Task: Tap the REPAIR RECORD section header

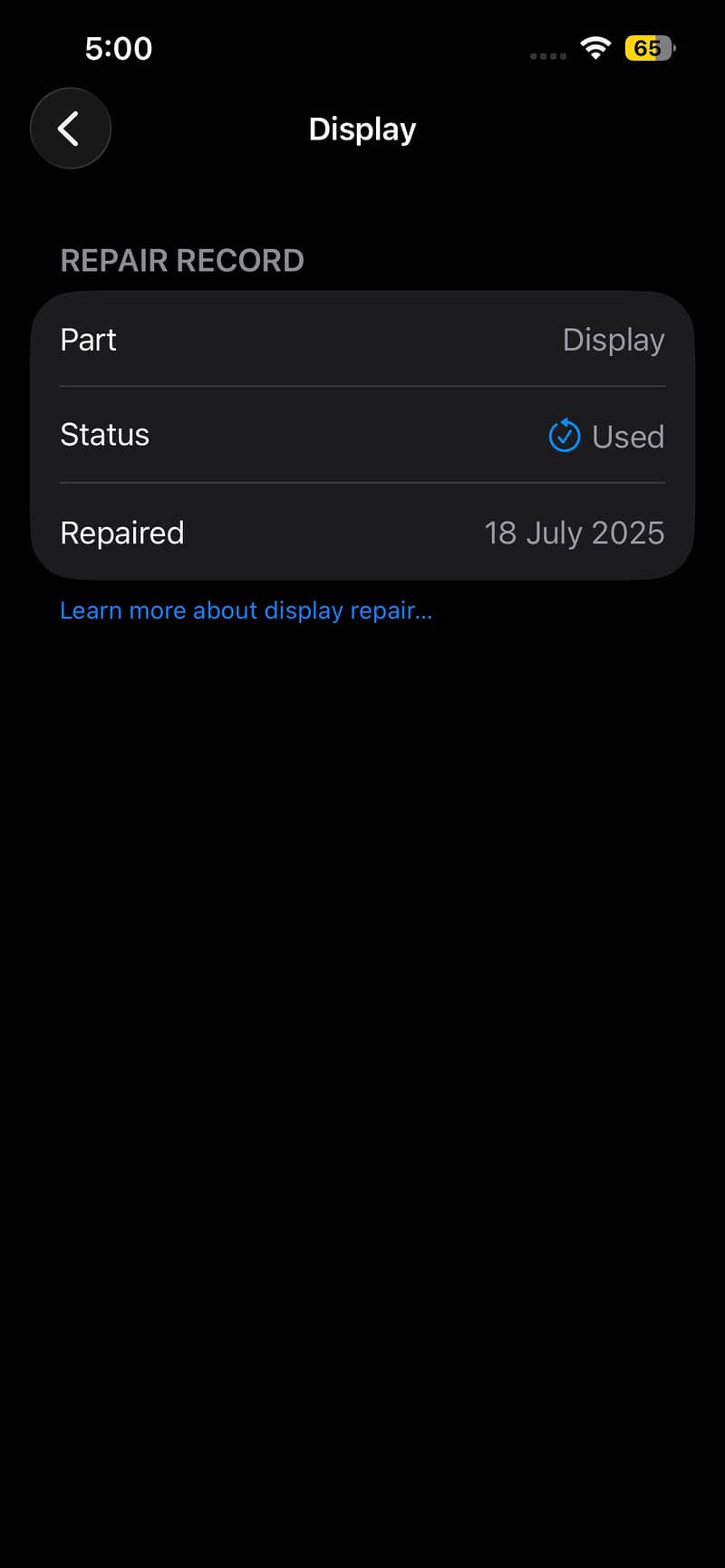Action: [x=181, y=261]
